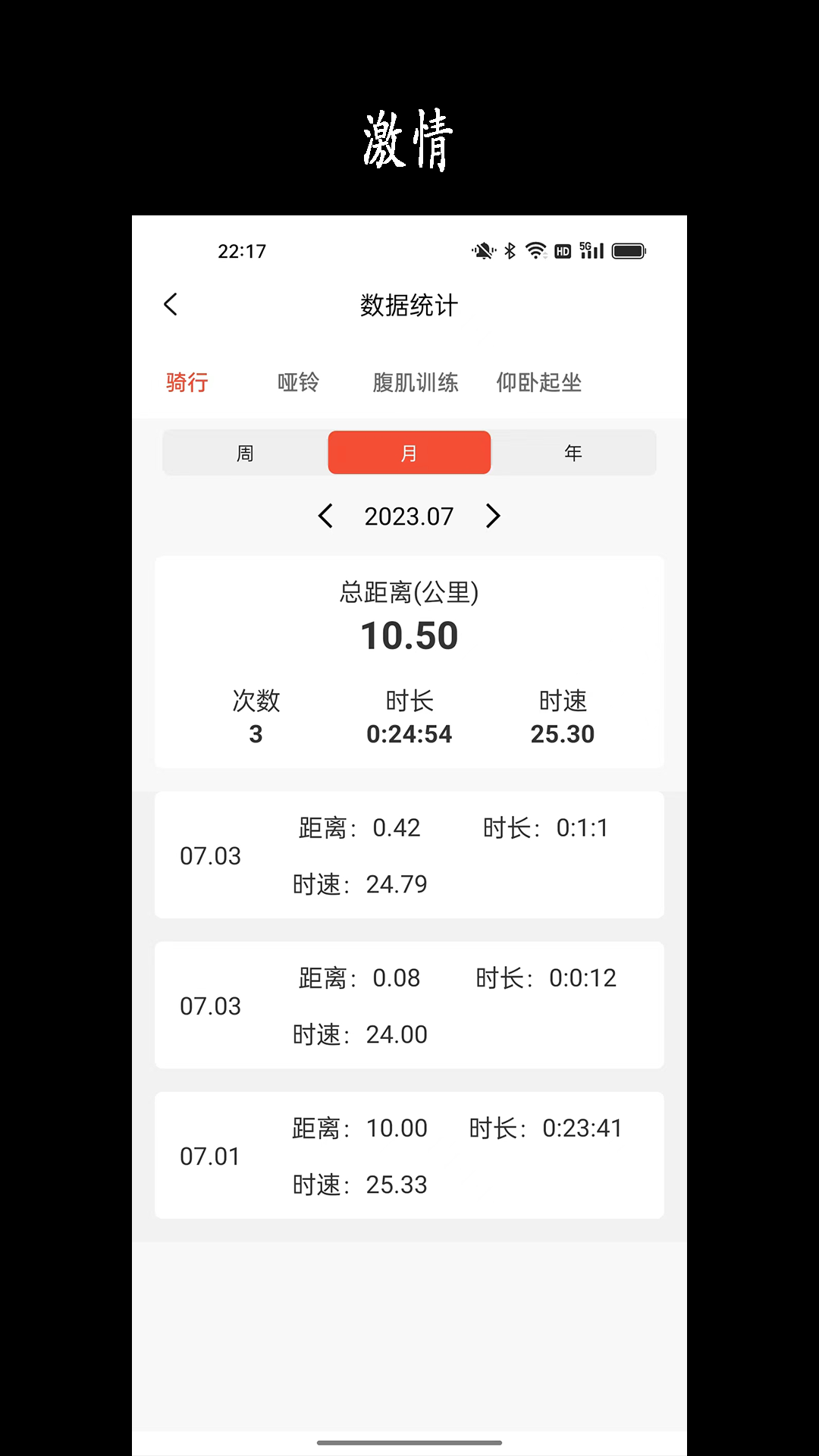
Task: Click the total distance 10.50 value
Action: tap(409, 635)
